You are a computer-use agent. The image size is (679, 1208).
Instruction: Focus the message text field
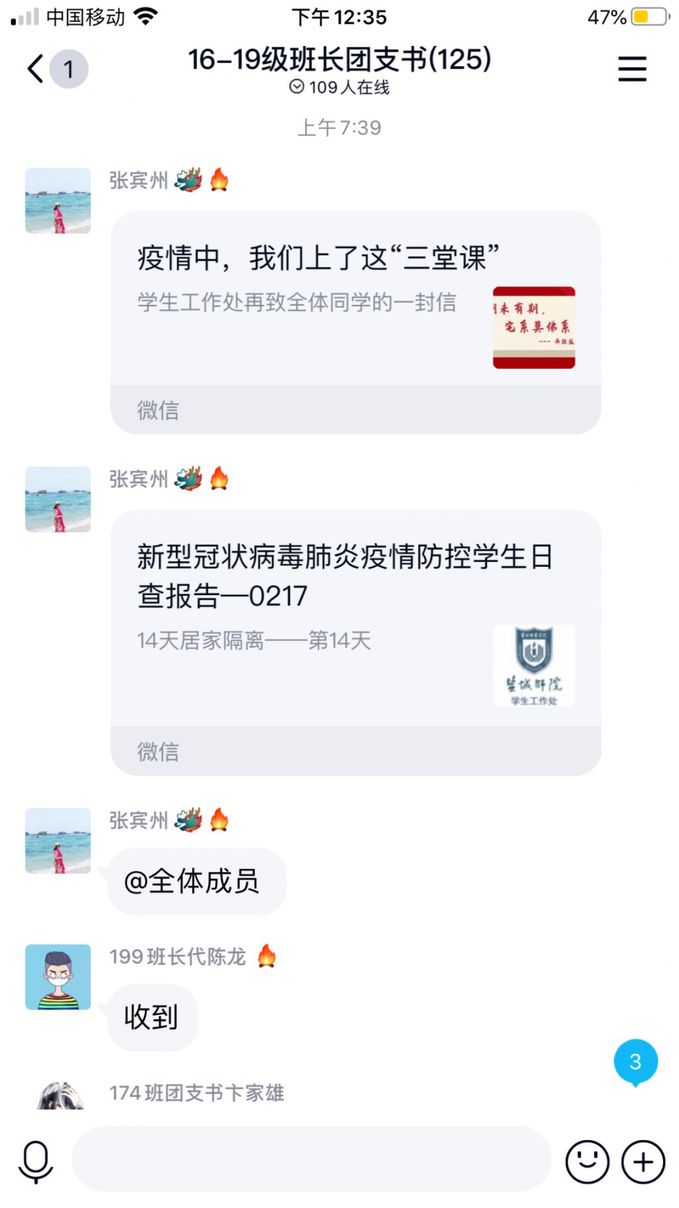tap(312, 1160)
